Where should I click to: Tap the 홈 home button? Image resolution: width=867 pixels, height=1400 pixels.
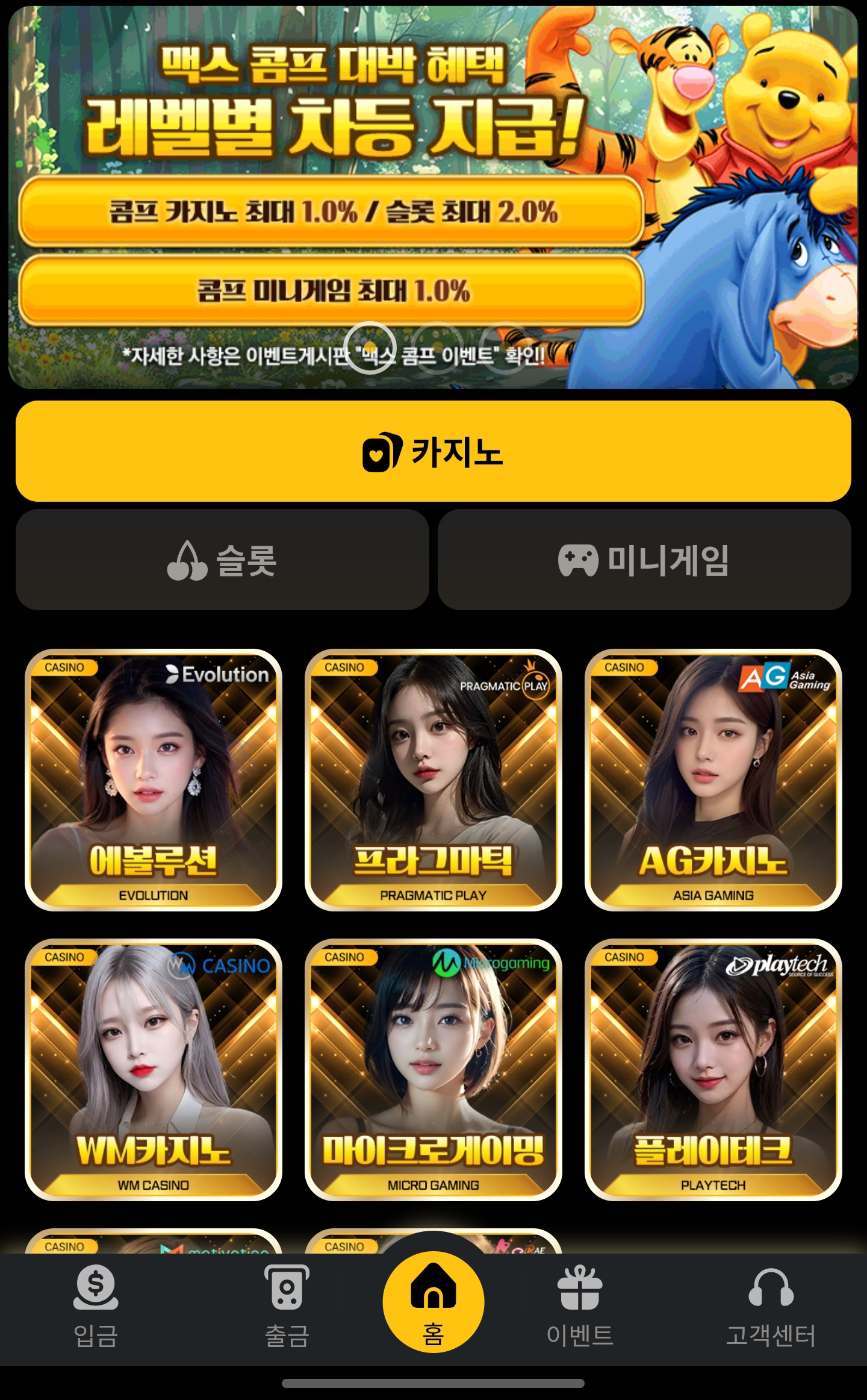[x=433, y=1301]
